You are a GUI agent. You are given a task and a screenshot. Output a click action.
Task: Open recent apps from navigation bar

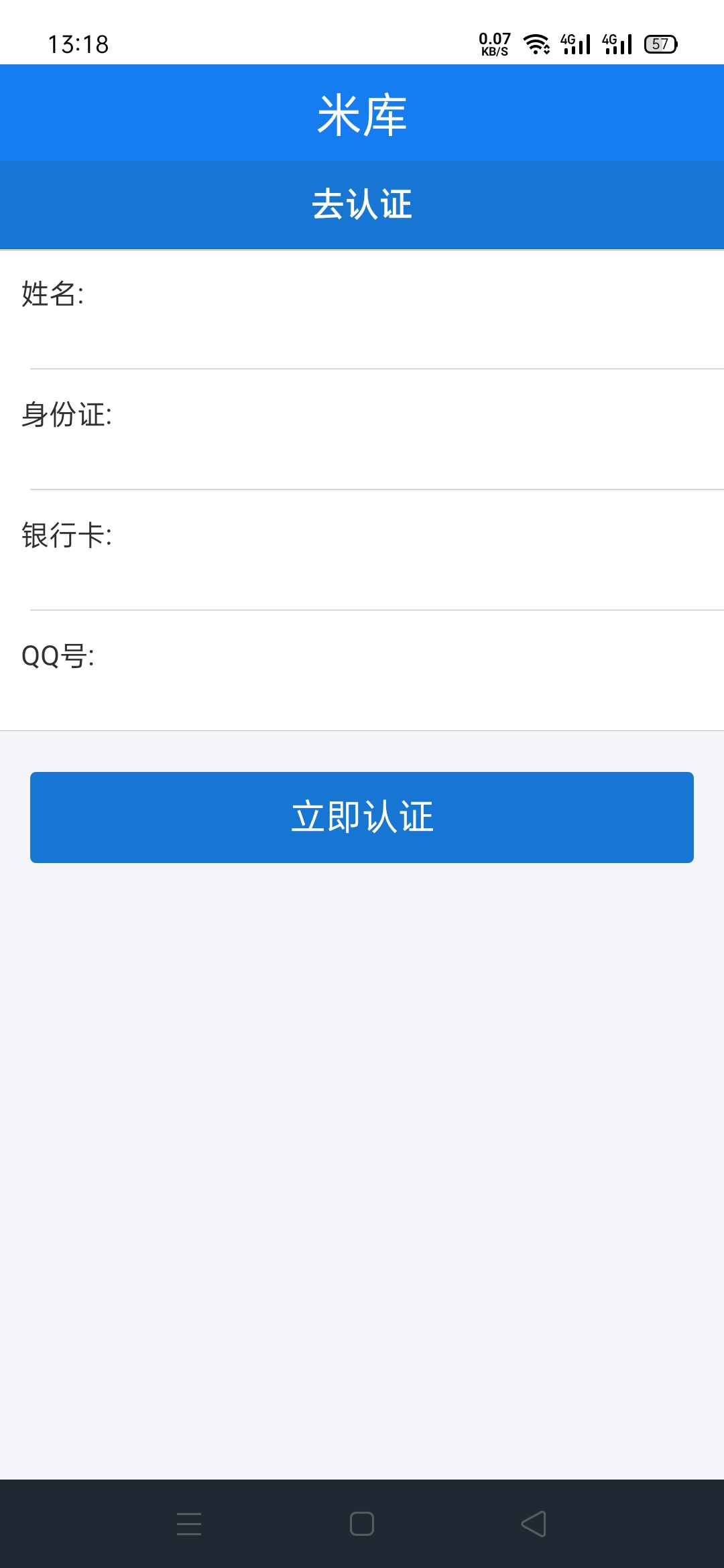click(189, 1524)
